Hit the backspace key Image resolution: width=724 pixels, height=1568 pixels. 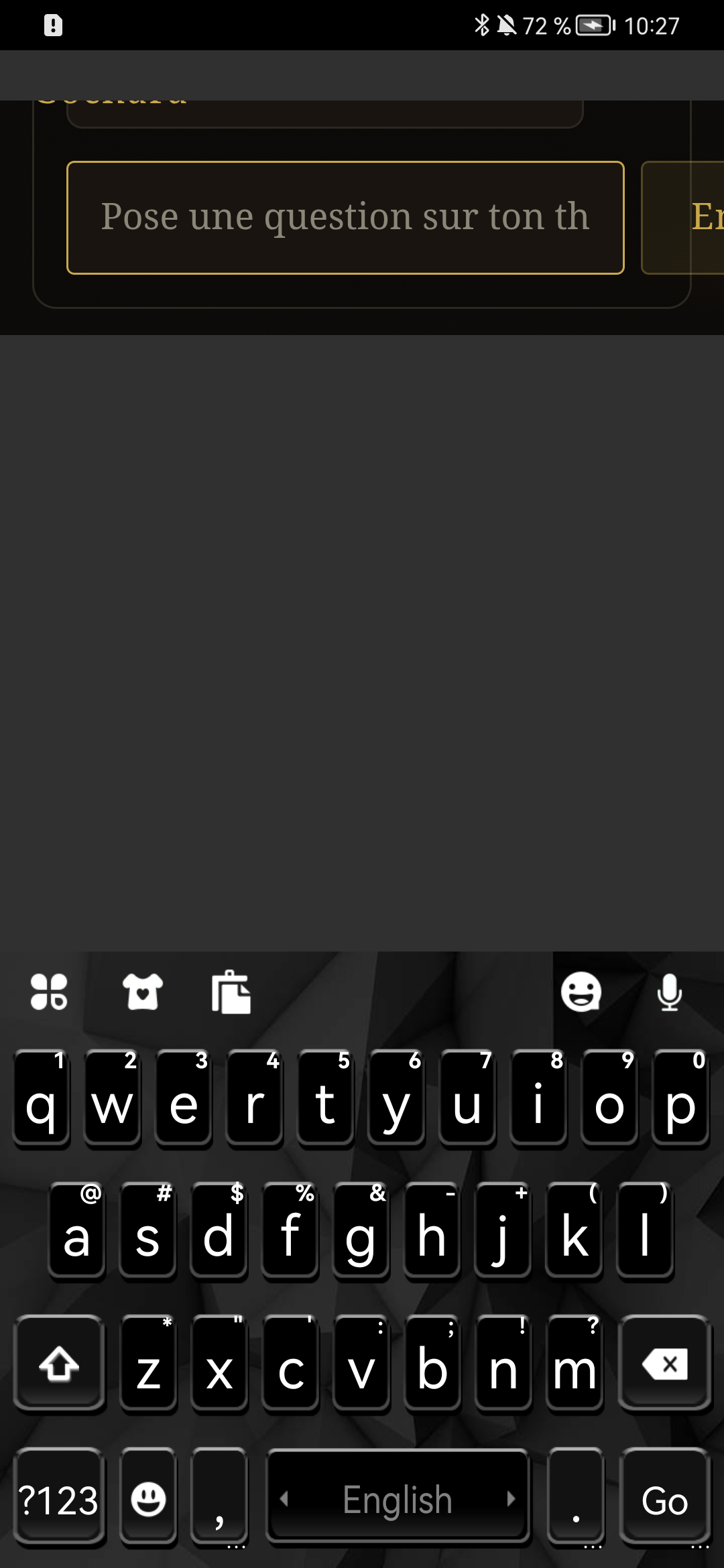665,1363
